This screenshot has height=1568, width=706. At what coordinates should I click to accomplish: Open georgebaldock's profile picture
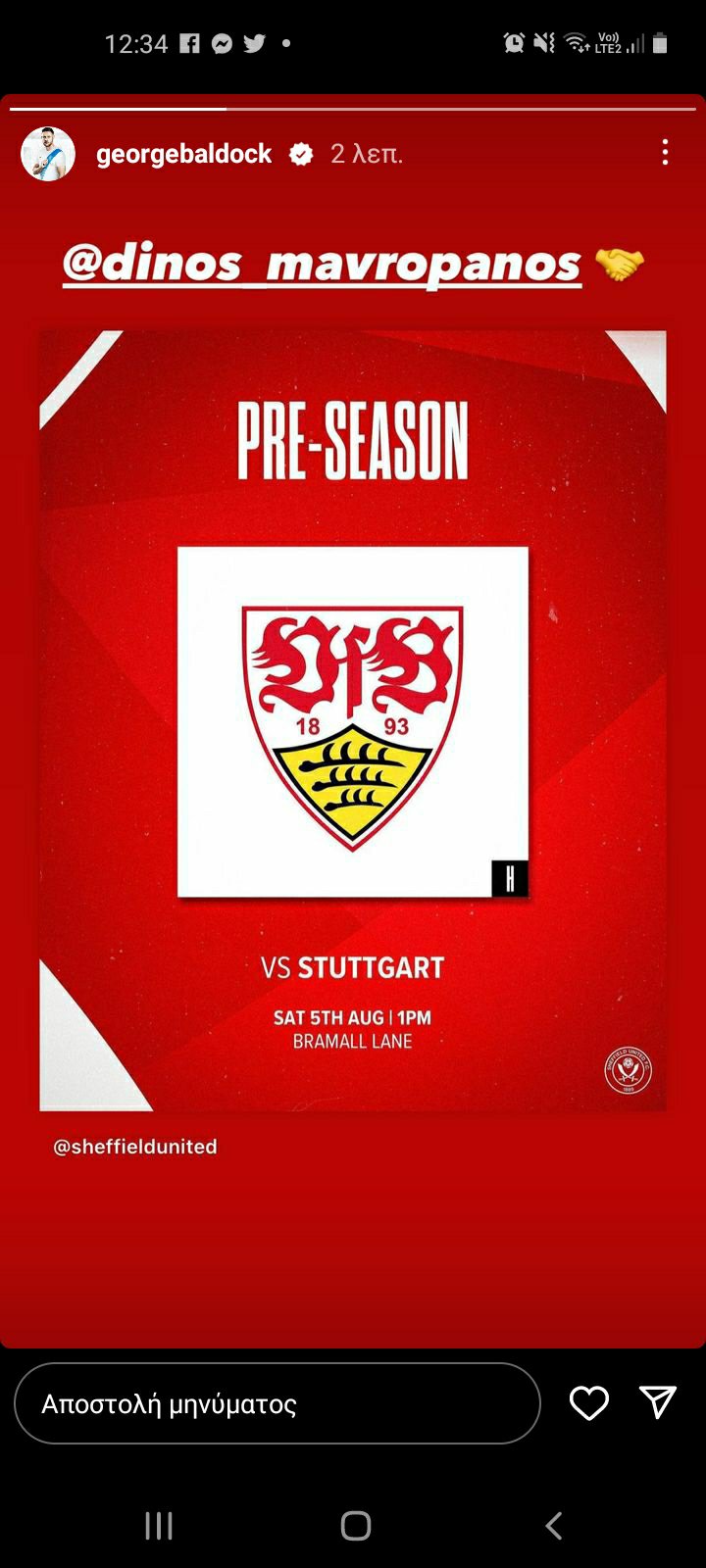pyautogui.click(x=48, y=154)
